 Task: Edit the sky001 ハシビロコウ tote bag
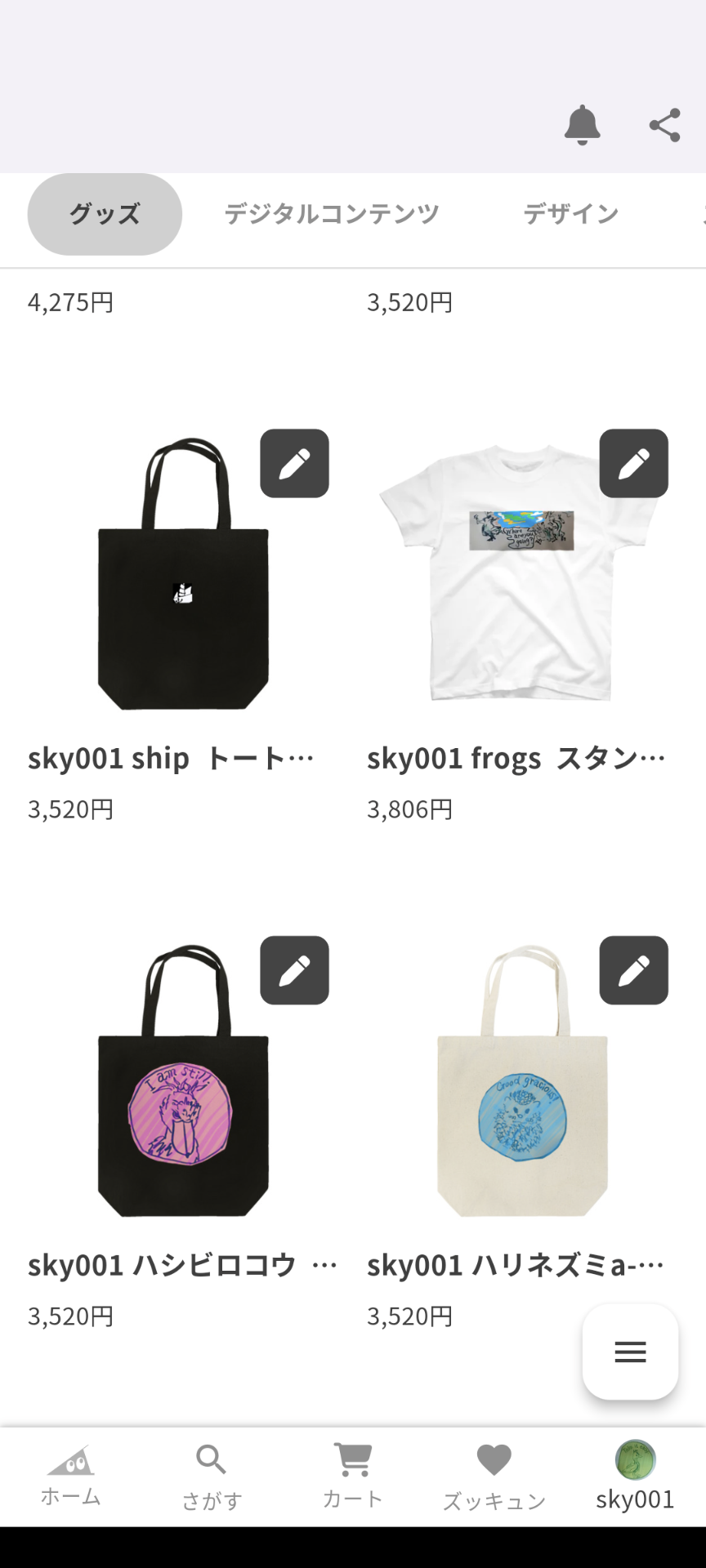[294, 970]
